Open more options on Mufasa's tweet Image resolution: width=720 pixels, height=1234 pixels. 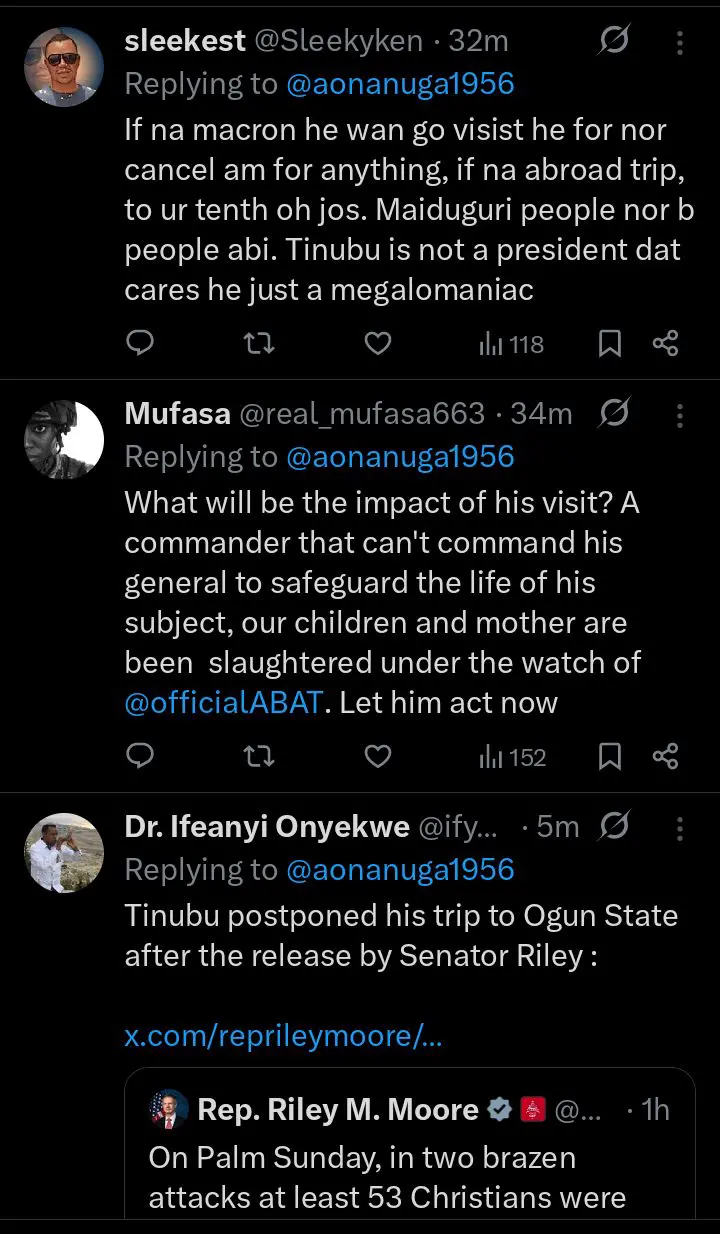(x=680, y=415)
